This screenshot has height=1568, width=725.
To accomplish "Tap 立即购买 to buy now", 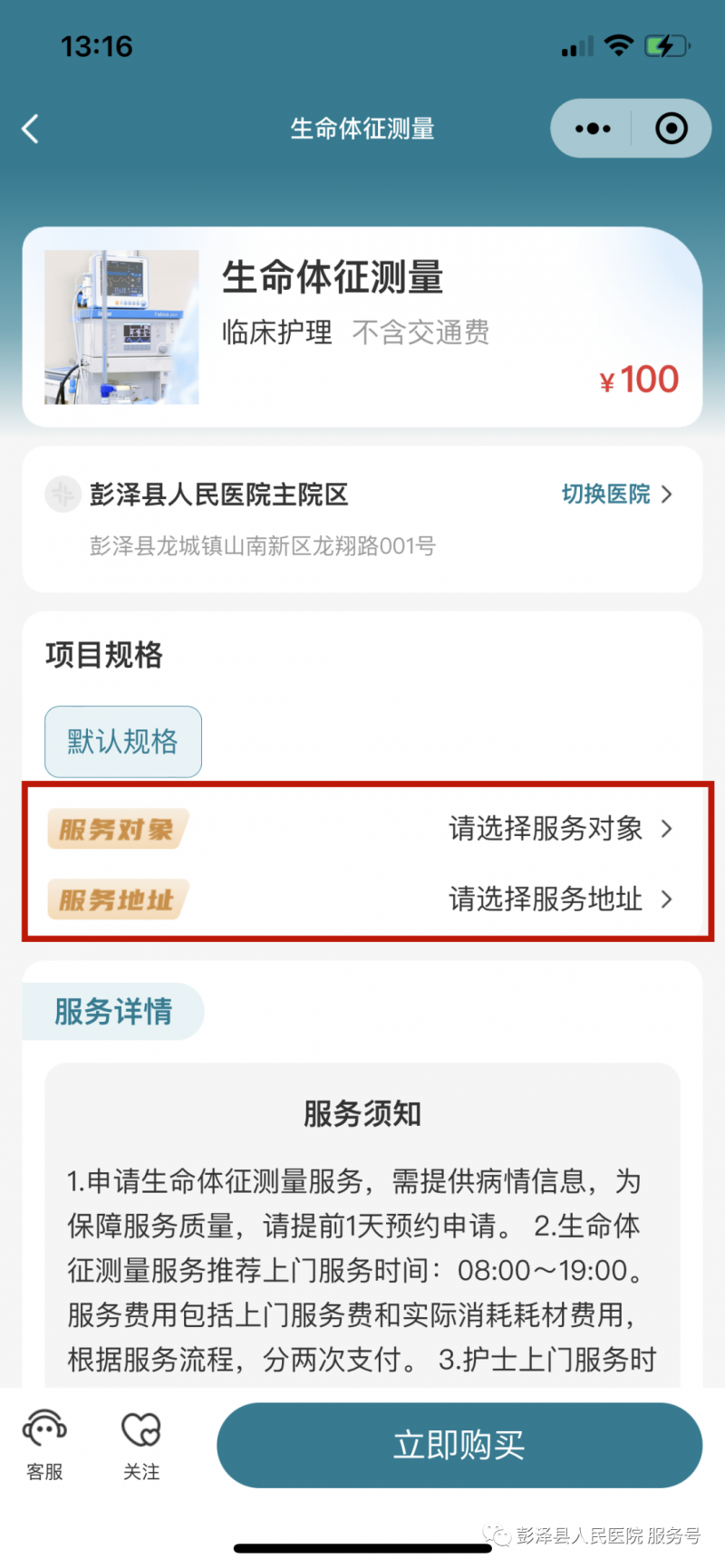I will (x=459, y=1445).
